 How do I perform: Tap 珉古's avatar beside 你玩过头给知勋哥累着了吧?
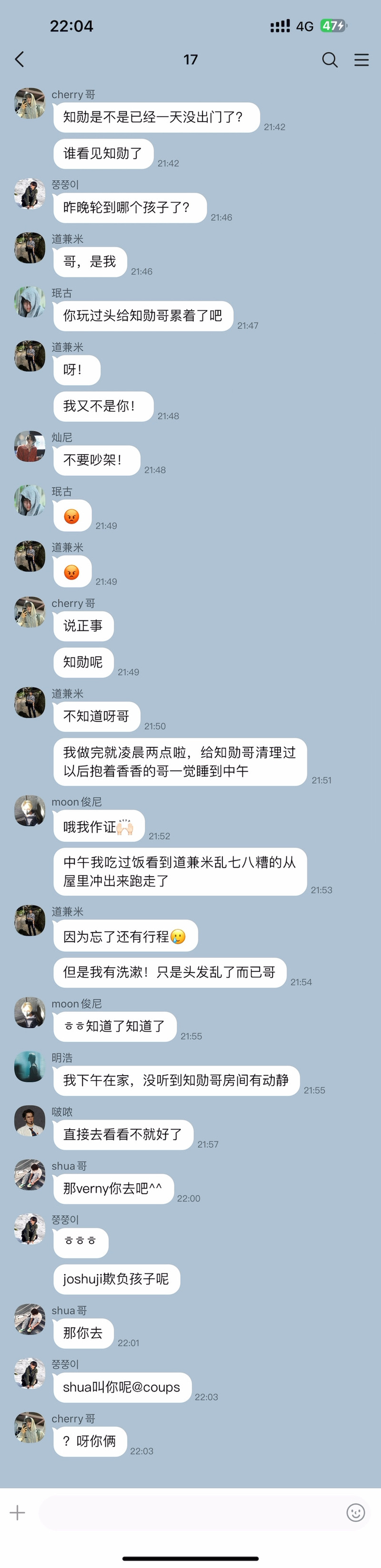click(30, 302)
